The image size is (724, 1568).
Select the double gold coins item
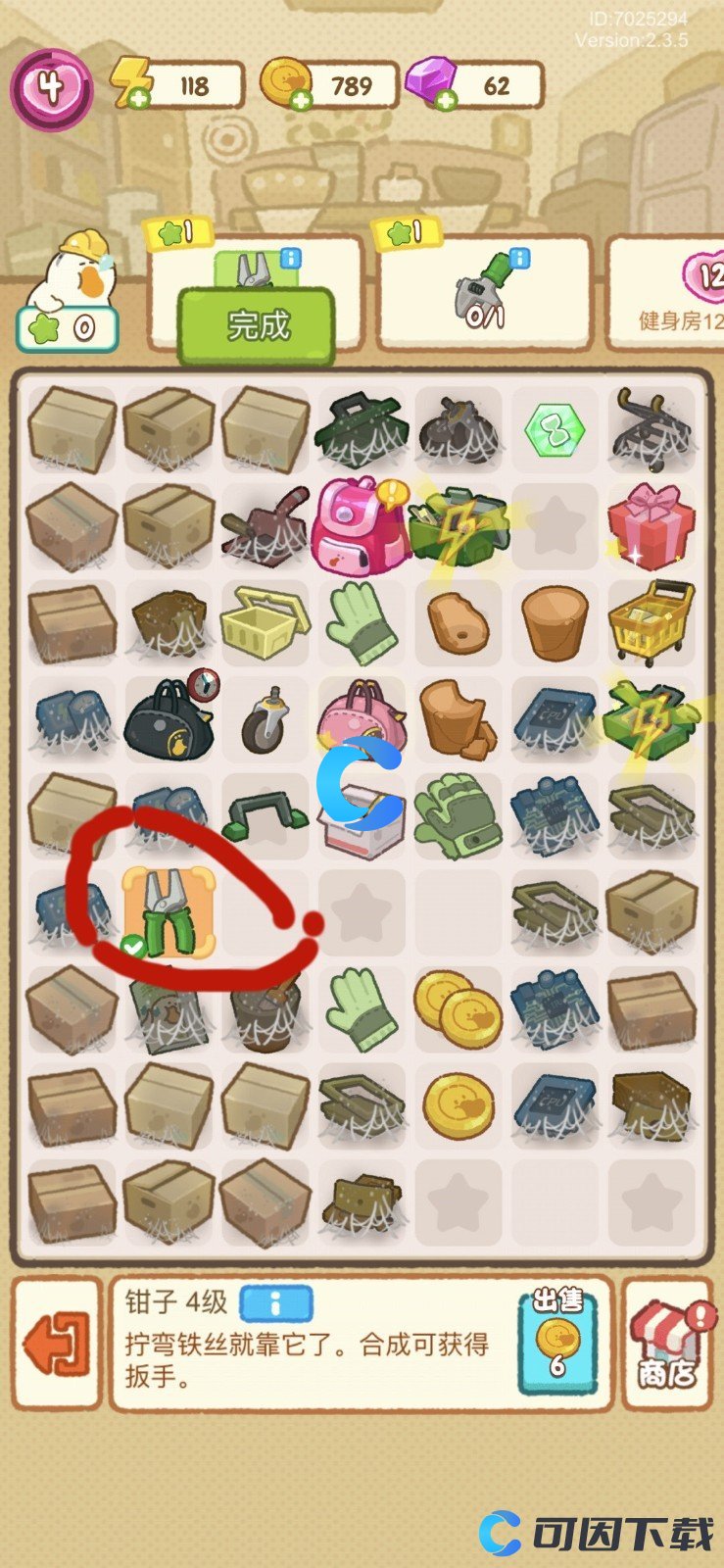click(x=459, y=1010)
